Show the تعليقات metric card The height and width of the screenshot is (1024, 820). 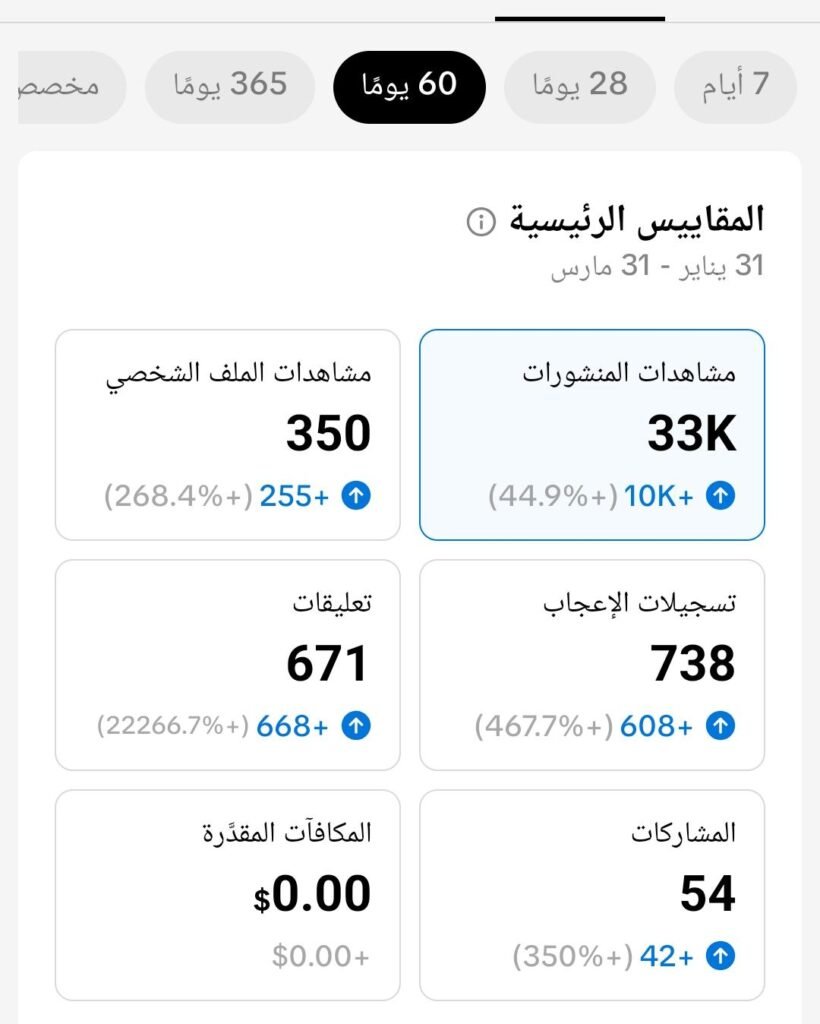click(227, 664)
